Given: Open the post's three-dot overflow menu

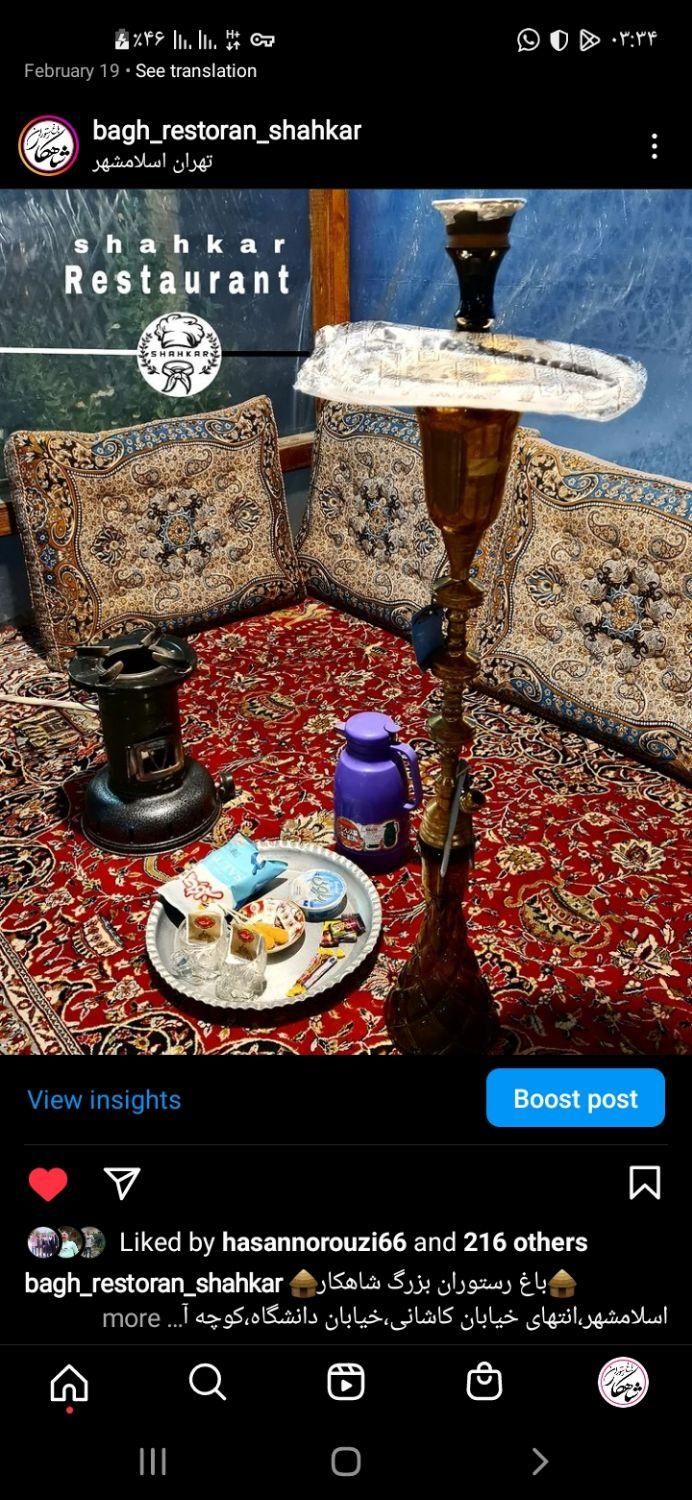Looking at the screenshot, I should (654, 146).
